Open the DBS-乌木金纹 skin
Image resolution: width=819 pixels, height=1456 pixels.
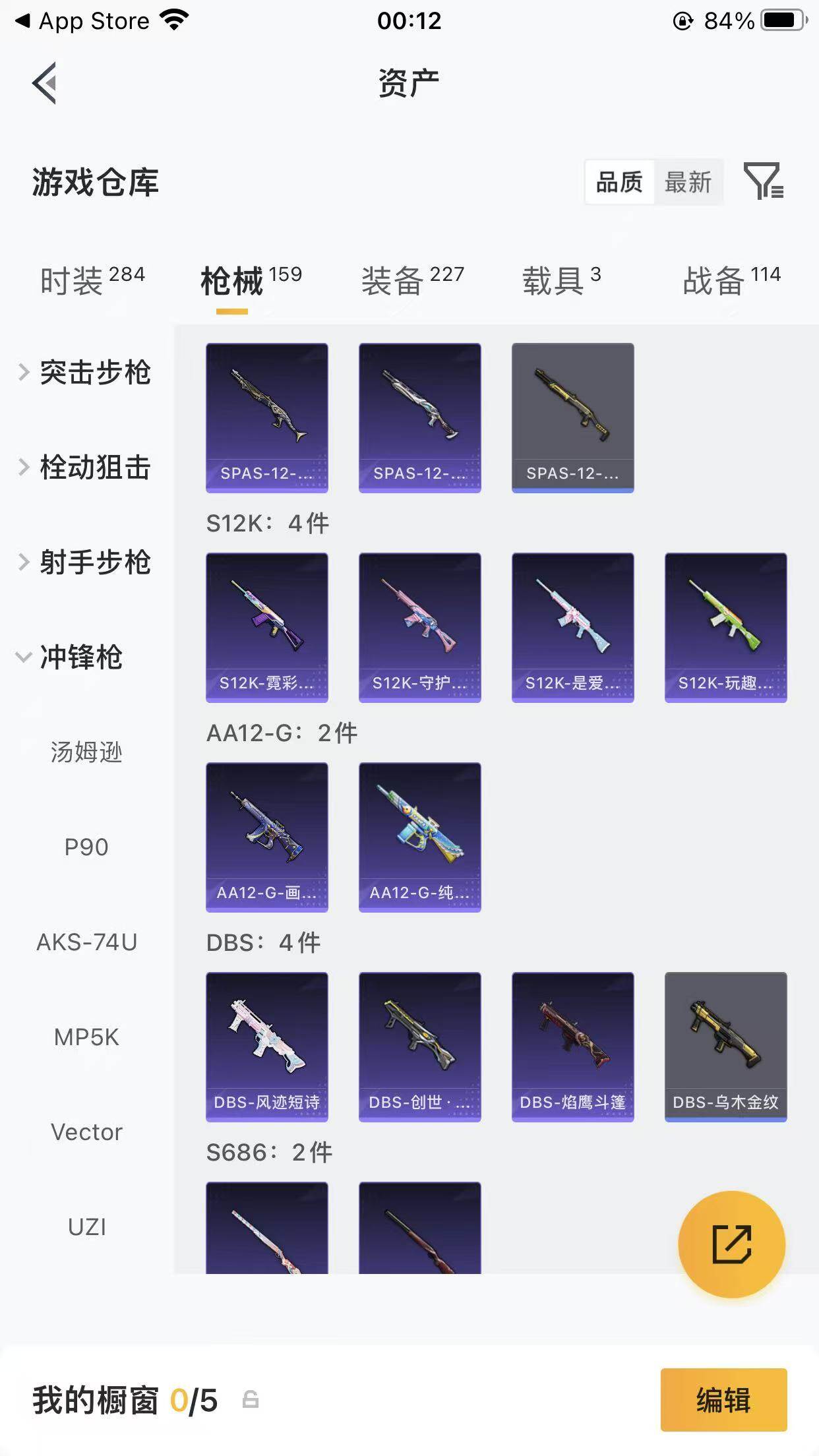pyautogui.click(x=725, y=1046)
